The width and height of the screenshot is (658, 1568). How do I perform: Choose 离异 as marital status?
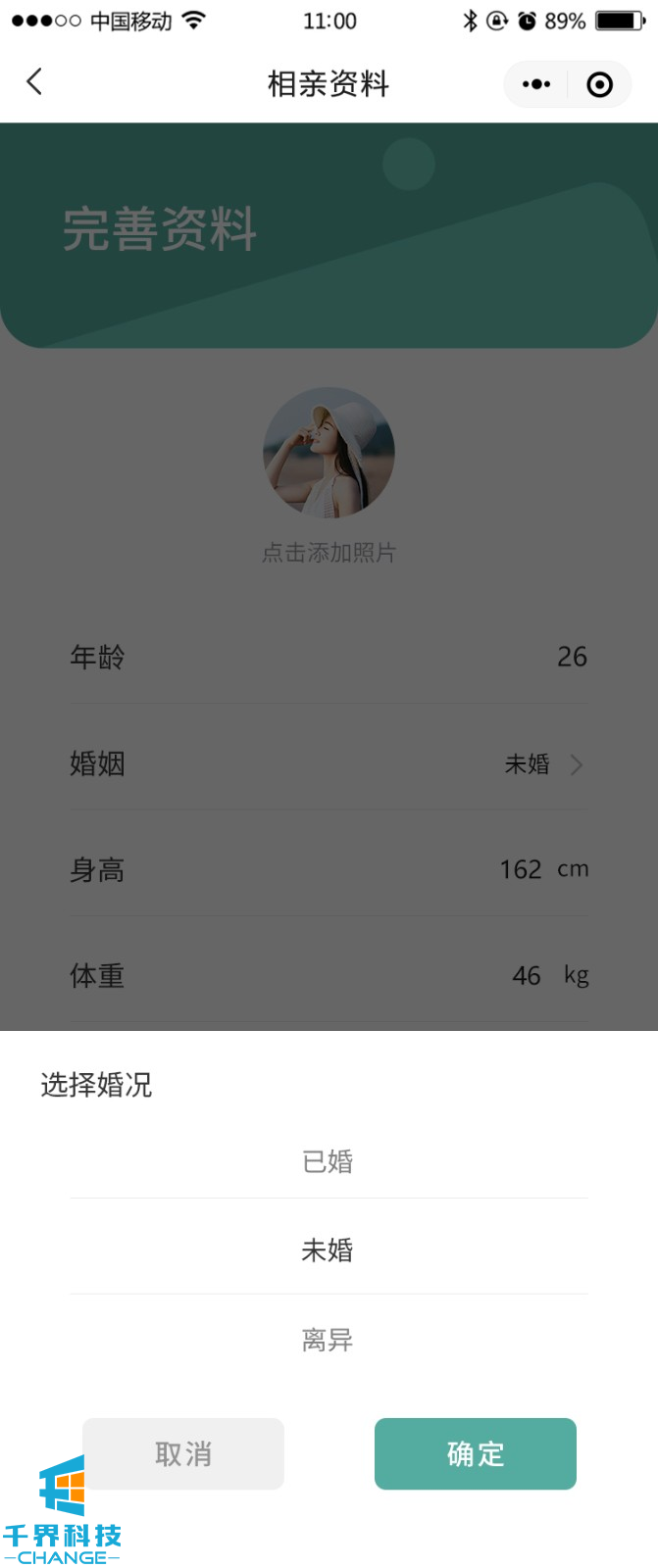click(328, 1340)
